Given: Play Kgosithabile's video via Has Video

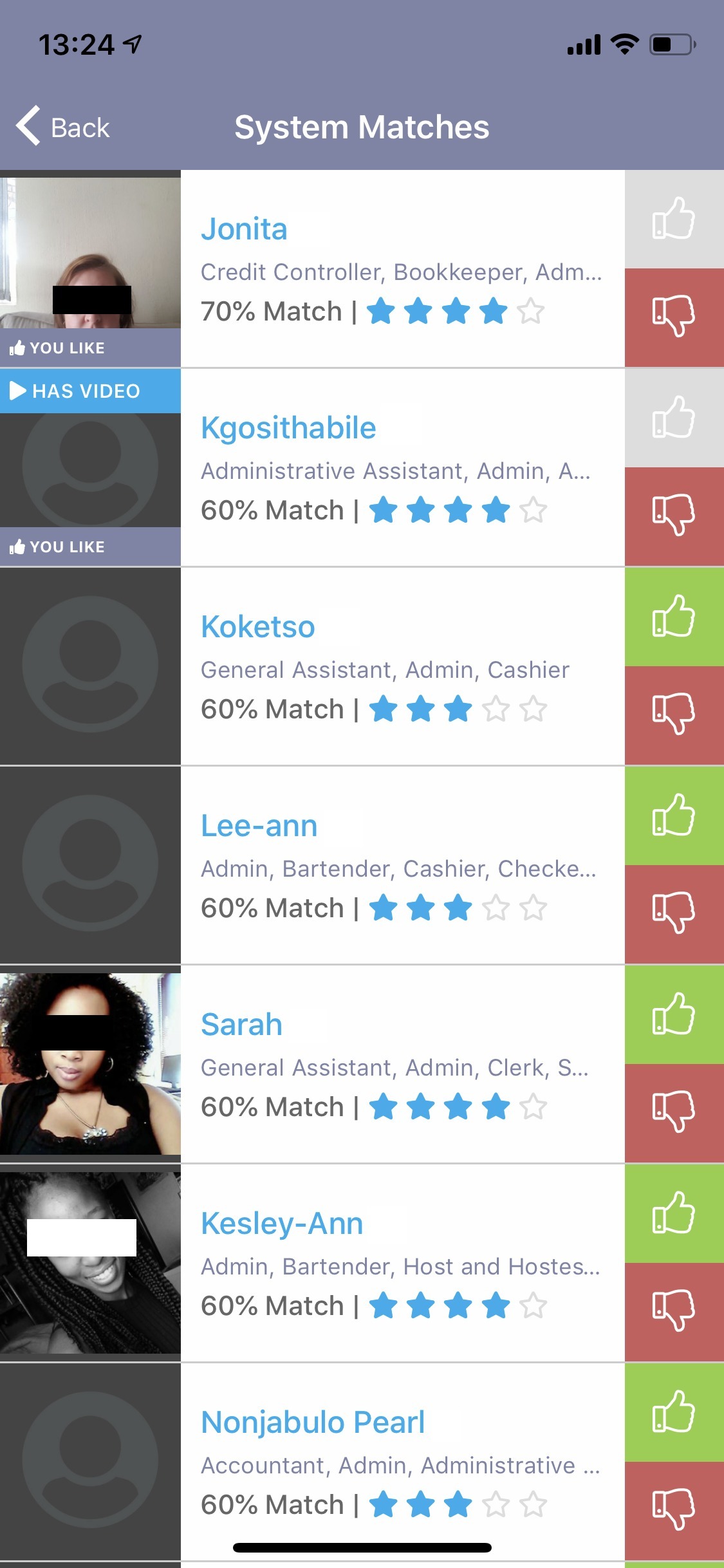Looking at the screenshot, I should pos(90,391).
